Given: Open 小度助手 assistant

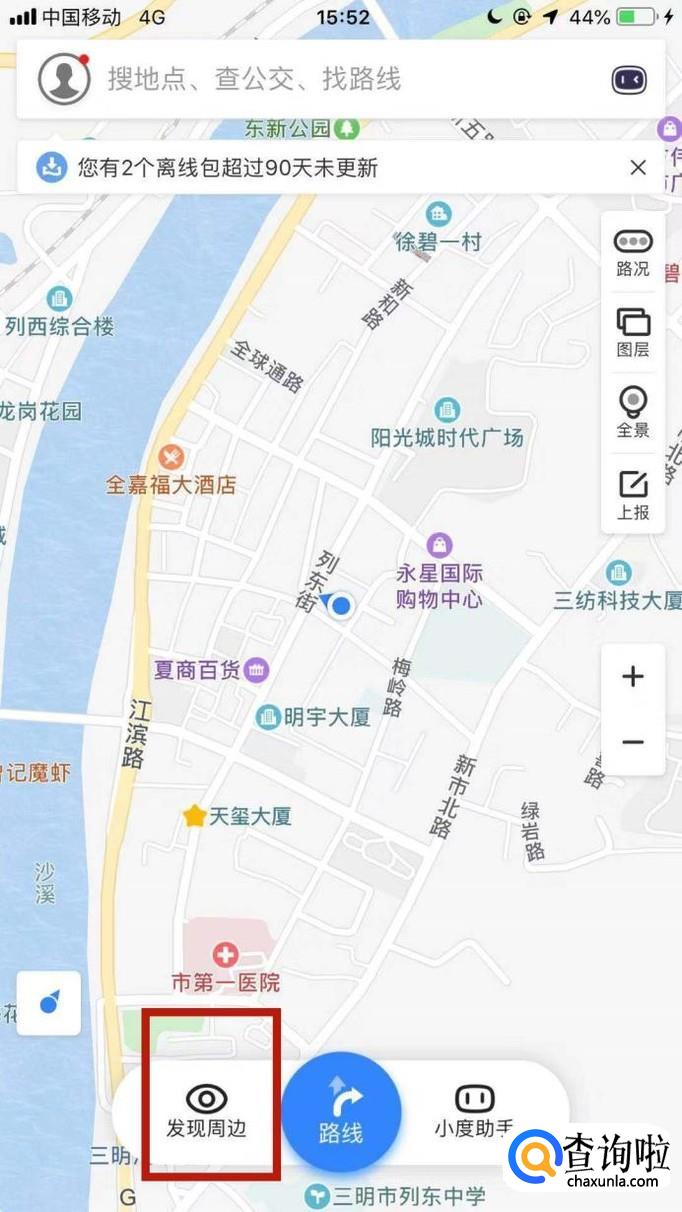Looking at the screenshot, I should click(474, 1111).
